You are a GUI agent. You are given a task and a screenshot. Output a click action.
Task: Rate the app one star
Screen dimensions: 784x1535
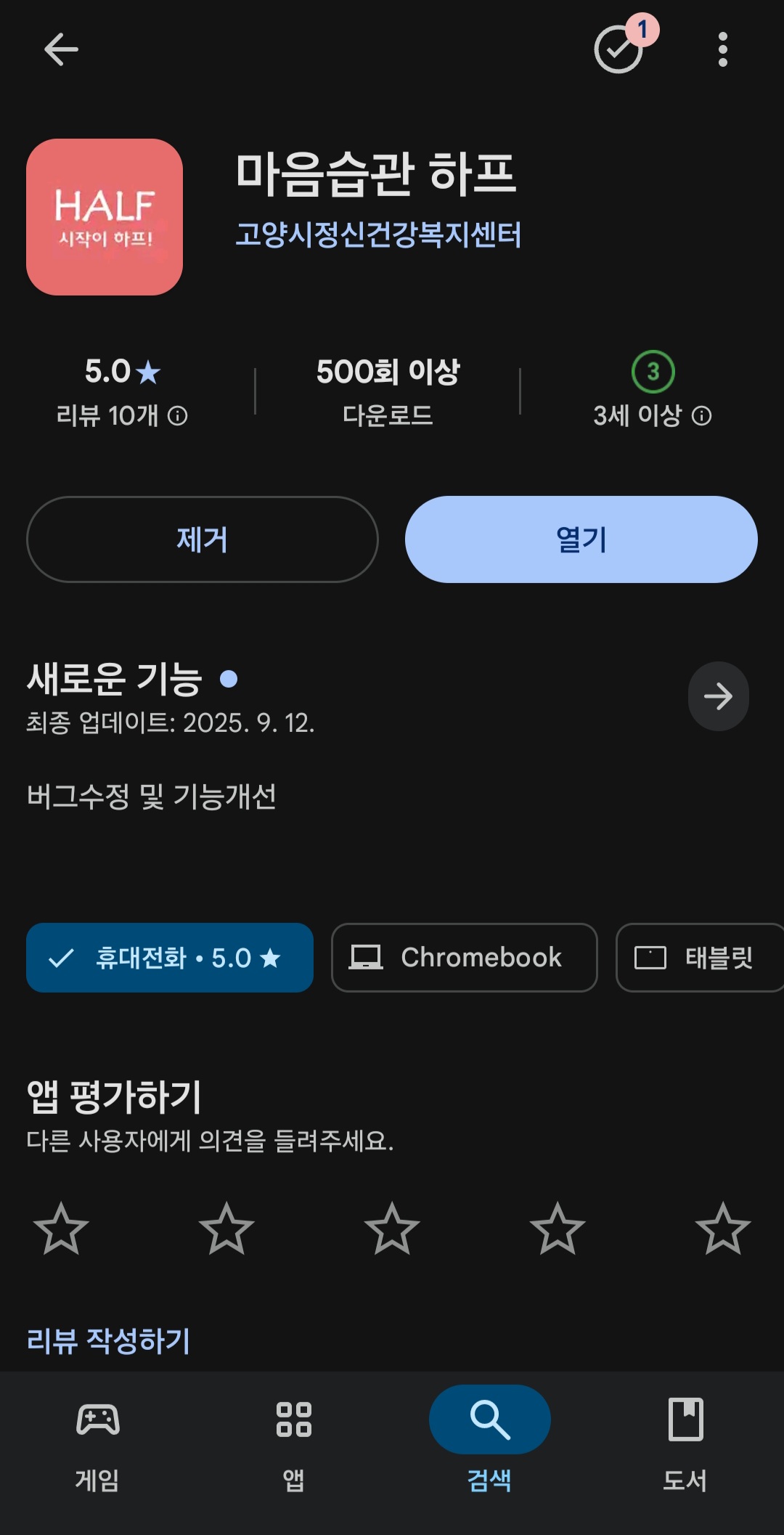point(61,1229)
